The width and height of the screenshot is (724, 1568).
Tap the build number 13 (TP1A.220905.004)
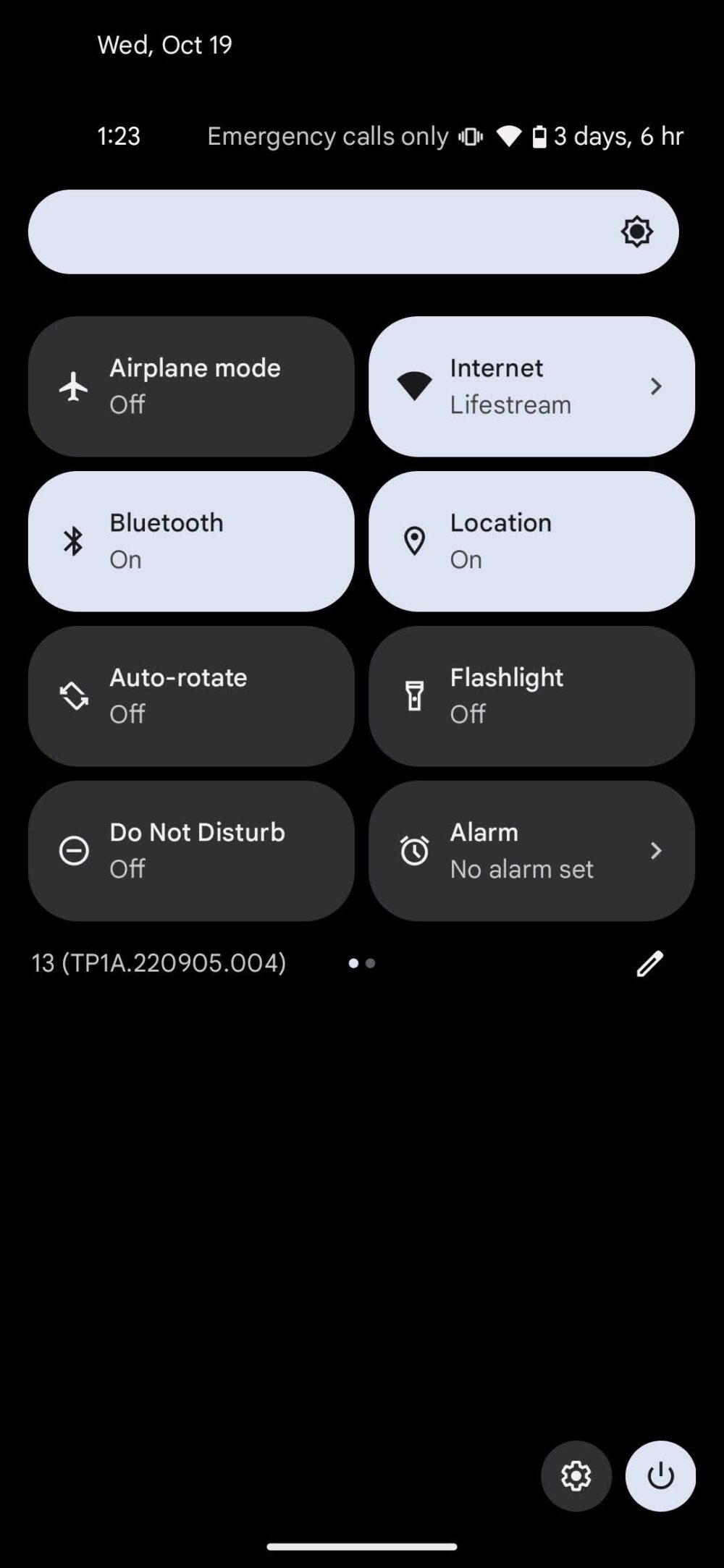click(x=159, y=963)
